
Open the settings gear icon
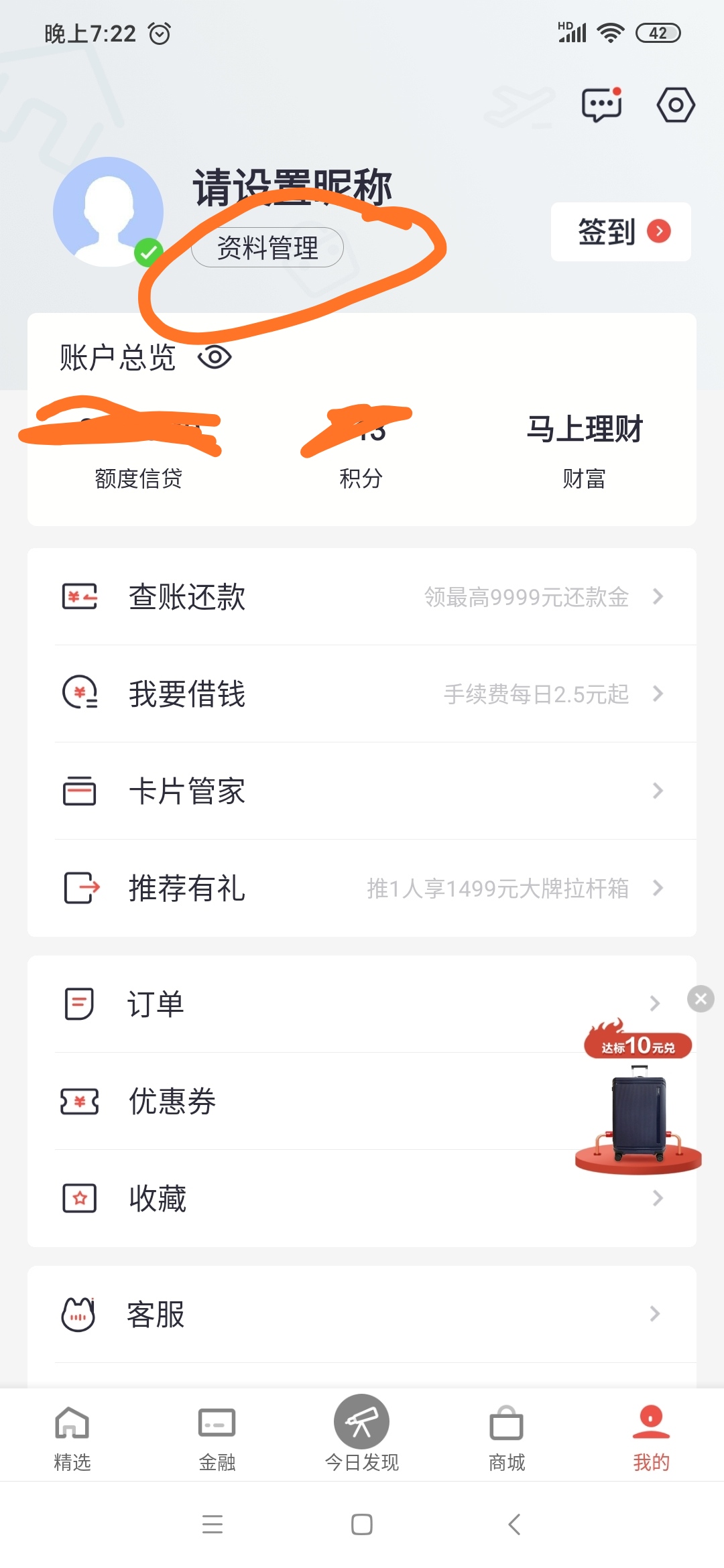pos(675,105)
